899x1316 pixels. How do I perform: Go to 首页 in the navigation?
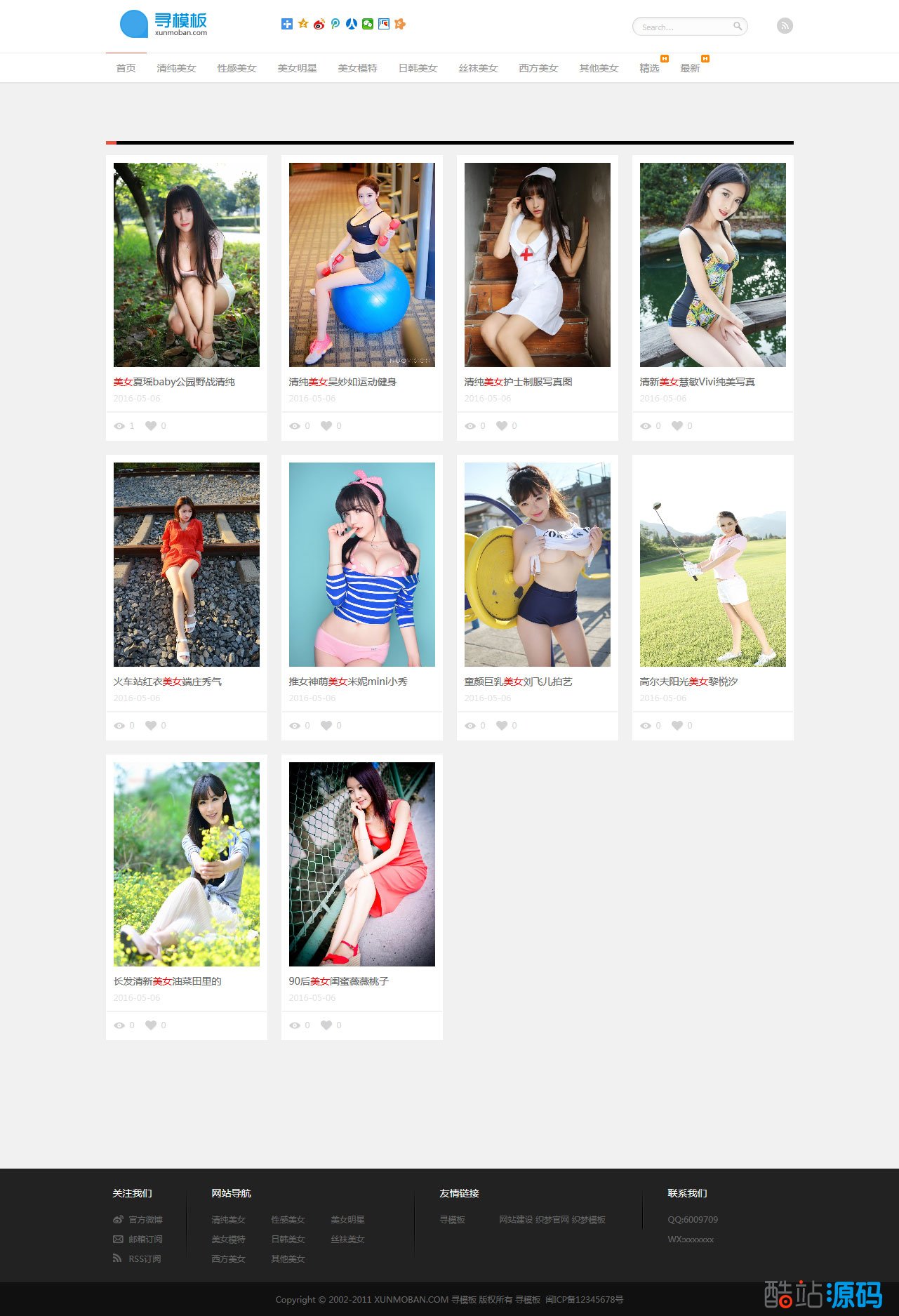tap(126, 68)
